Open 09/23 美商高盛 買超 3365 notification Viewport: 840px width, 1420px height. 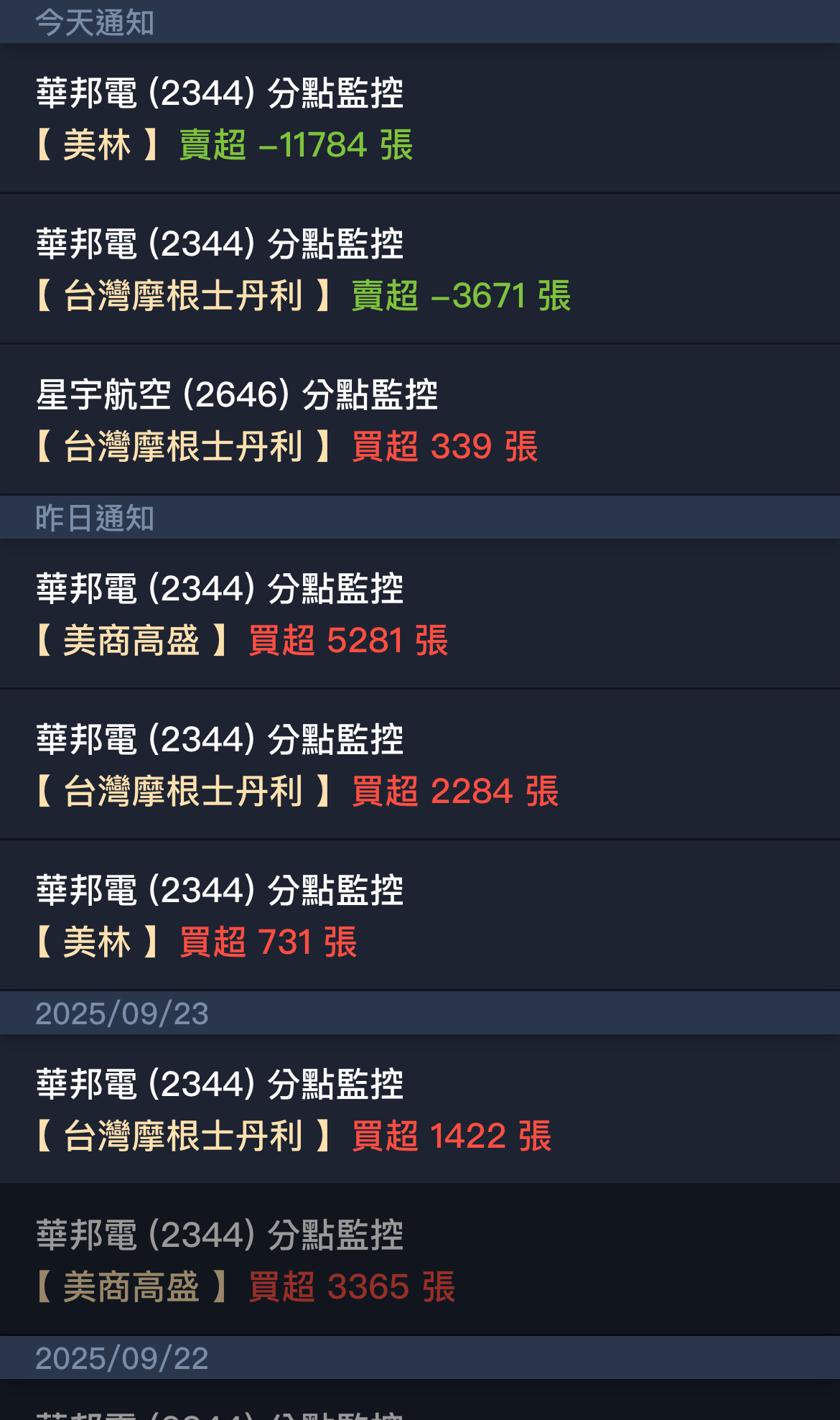coord(420,1261)
